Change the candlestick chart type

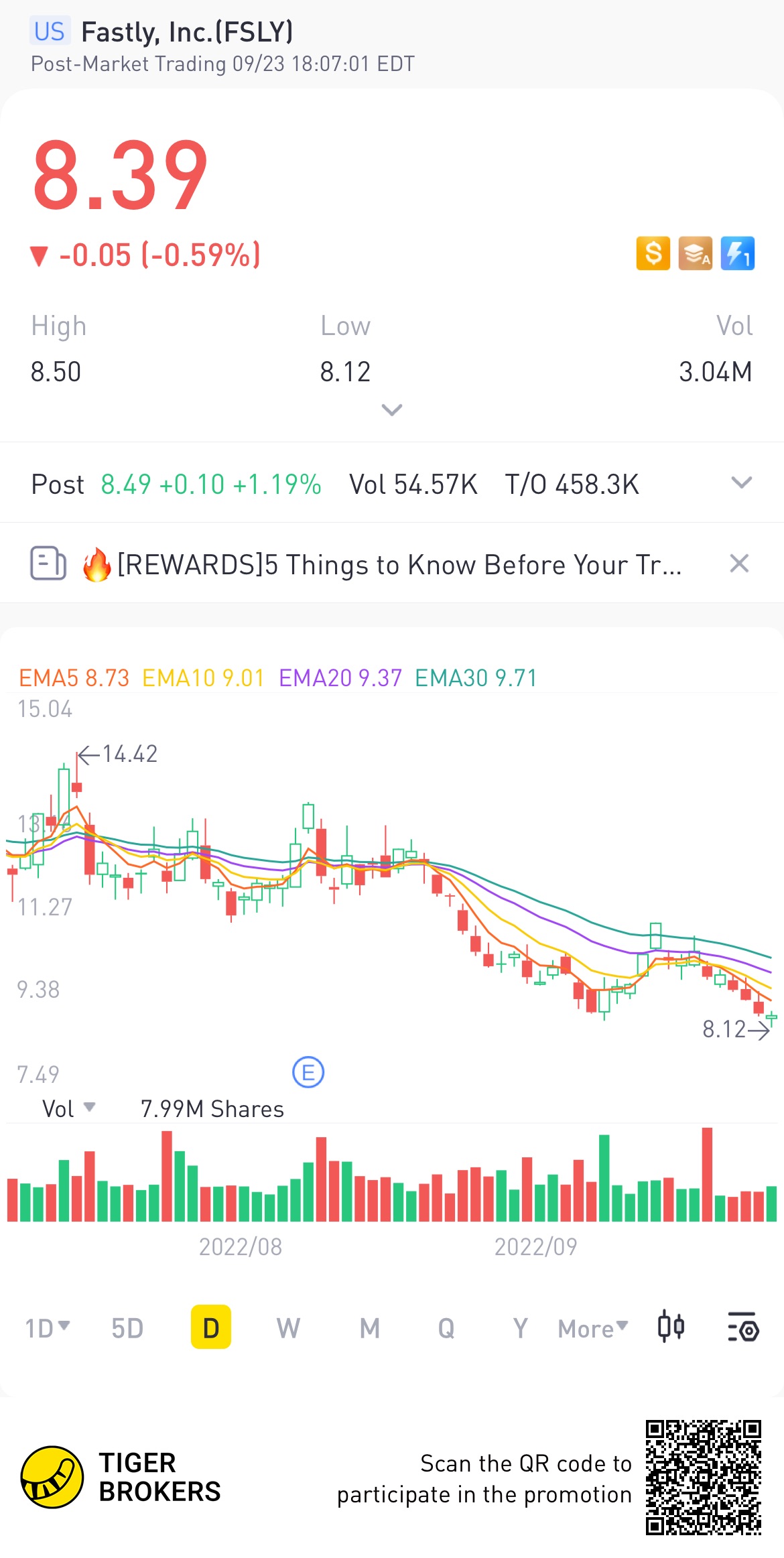coord(671,1326)
